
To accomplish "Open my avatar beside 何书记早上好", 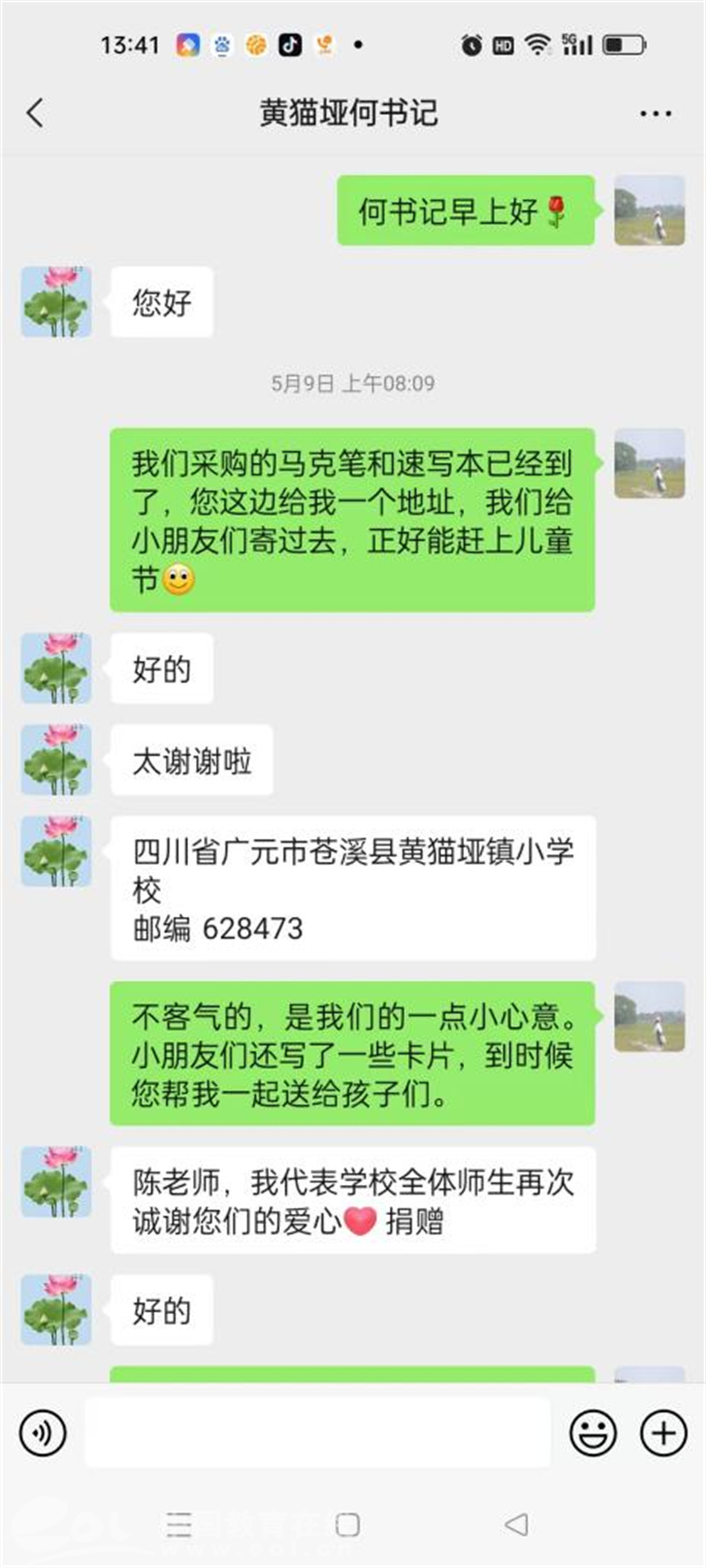I will tap(650, 210).
